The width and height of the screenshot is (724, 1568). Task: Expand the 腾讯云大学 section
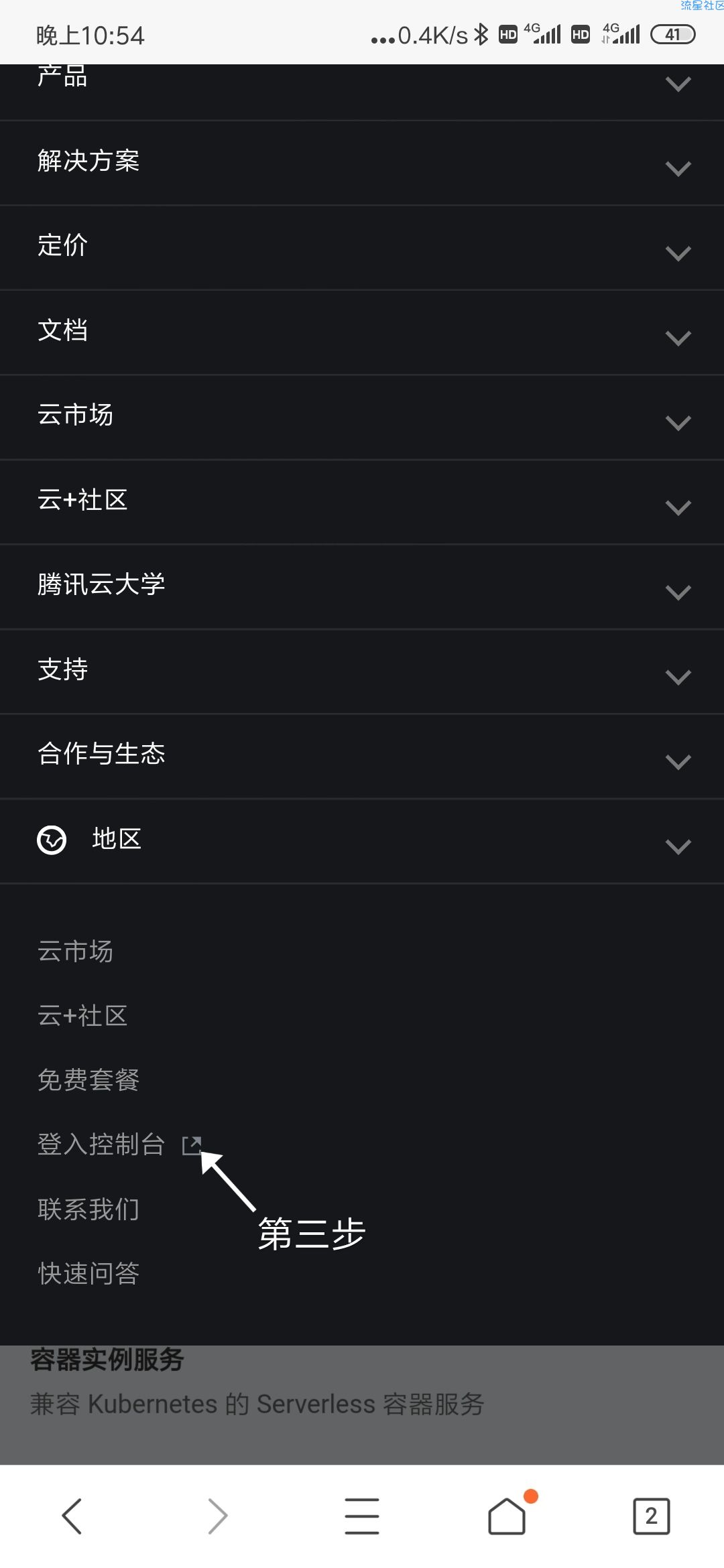point(362,586)
